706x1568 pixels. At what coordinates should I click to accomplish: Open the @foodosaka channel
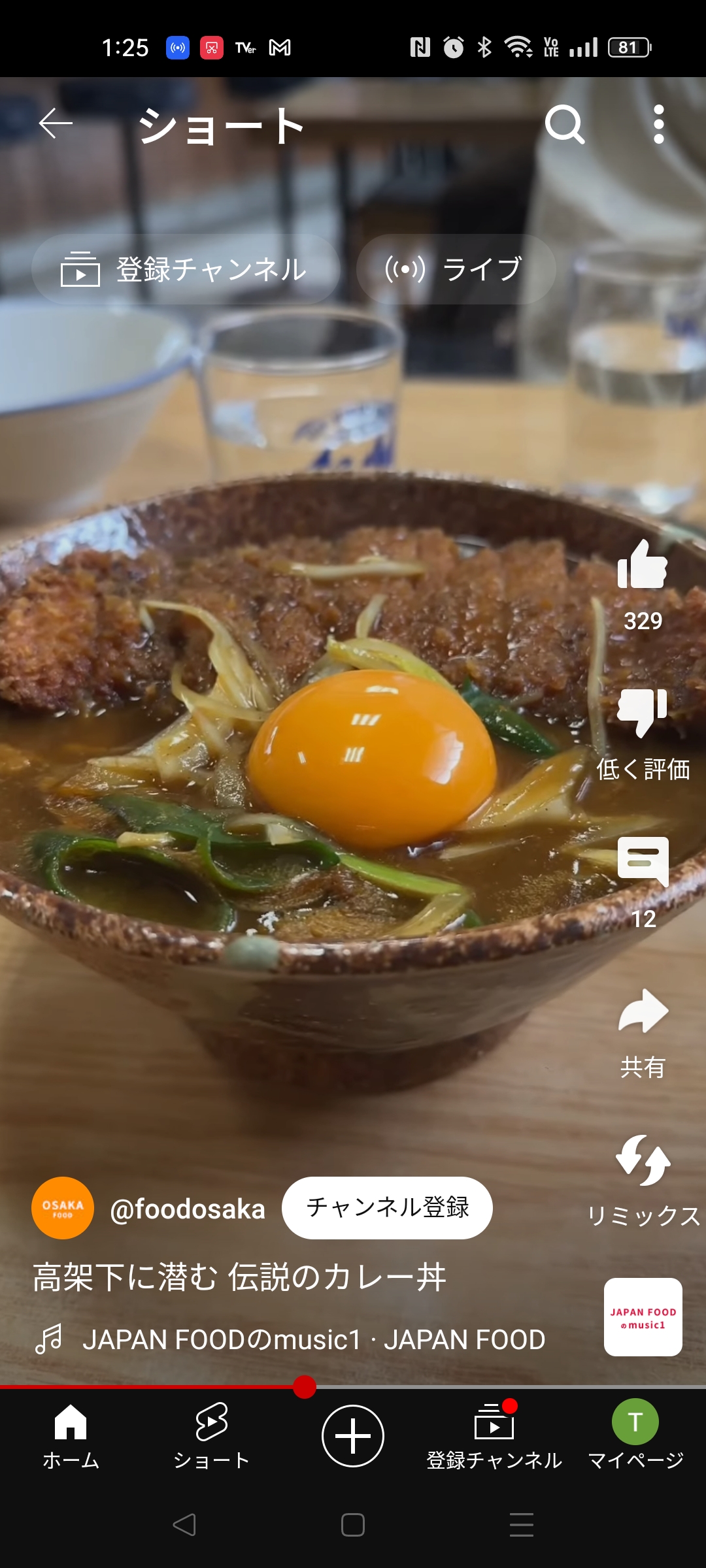pyautogui.click(x=187, y=1209)
